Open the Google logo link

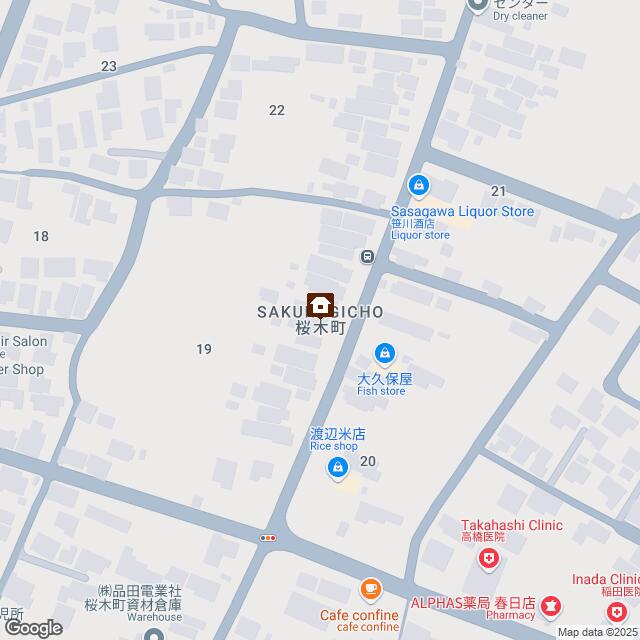tap(32, 627)
